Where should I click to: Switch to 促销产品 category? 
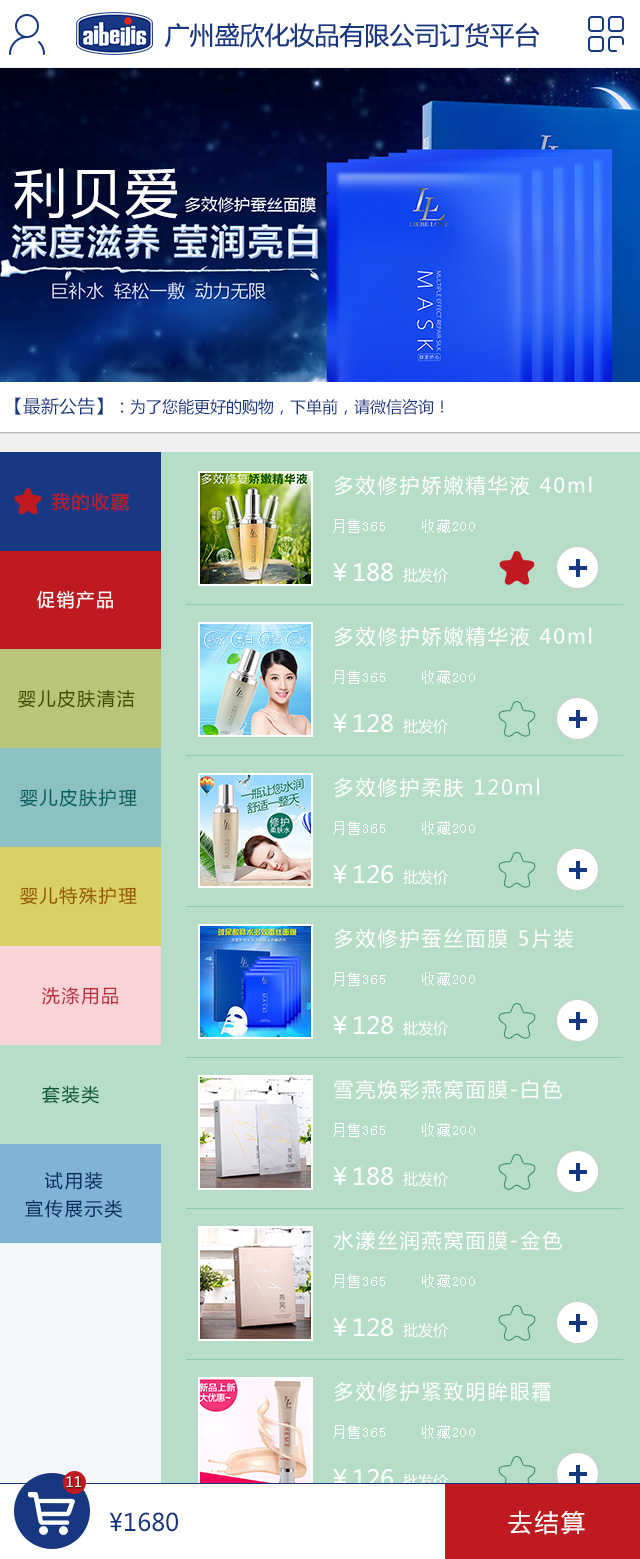pyautogui.click(x=80, y=600)
